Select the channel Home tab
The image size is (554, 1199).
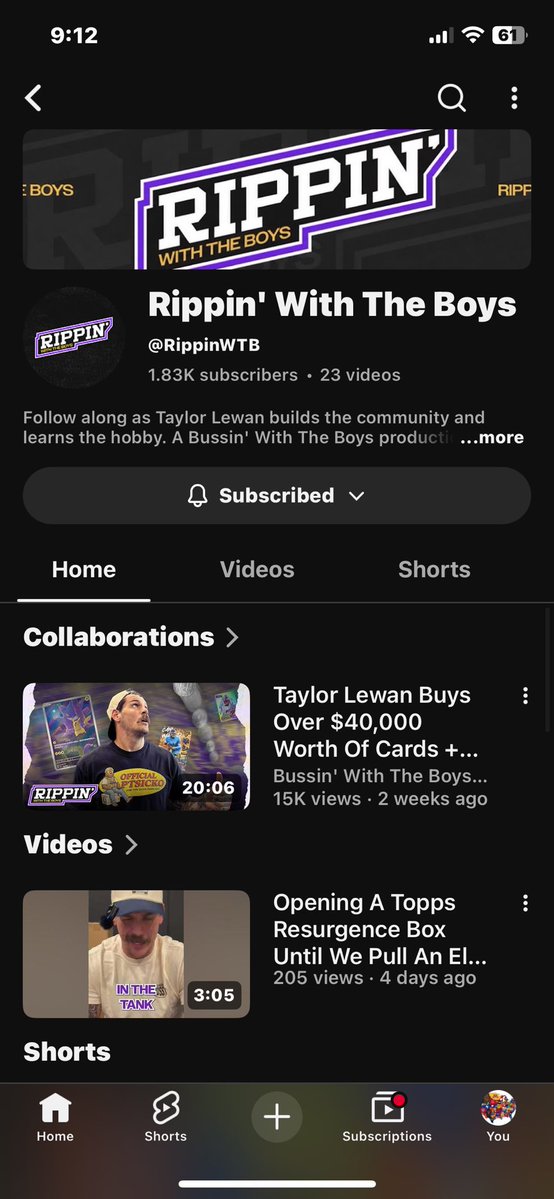[x=83, y=570]
